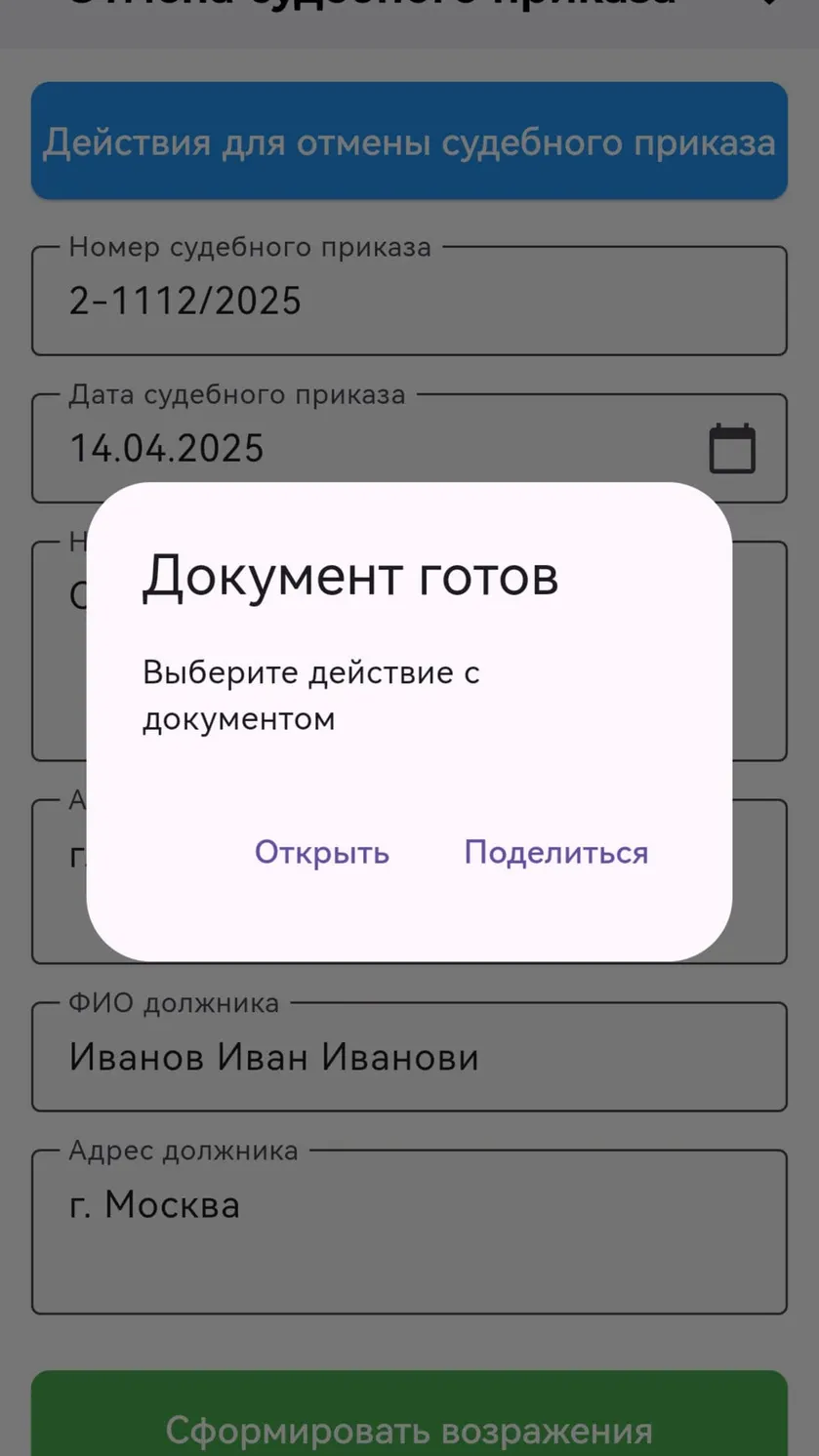Viewport: 819px width, 1456px height.
Task: Tap Сформировать возражения button
Action: pos(409,1420)
